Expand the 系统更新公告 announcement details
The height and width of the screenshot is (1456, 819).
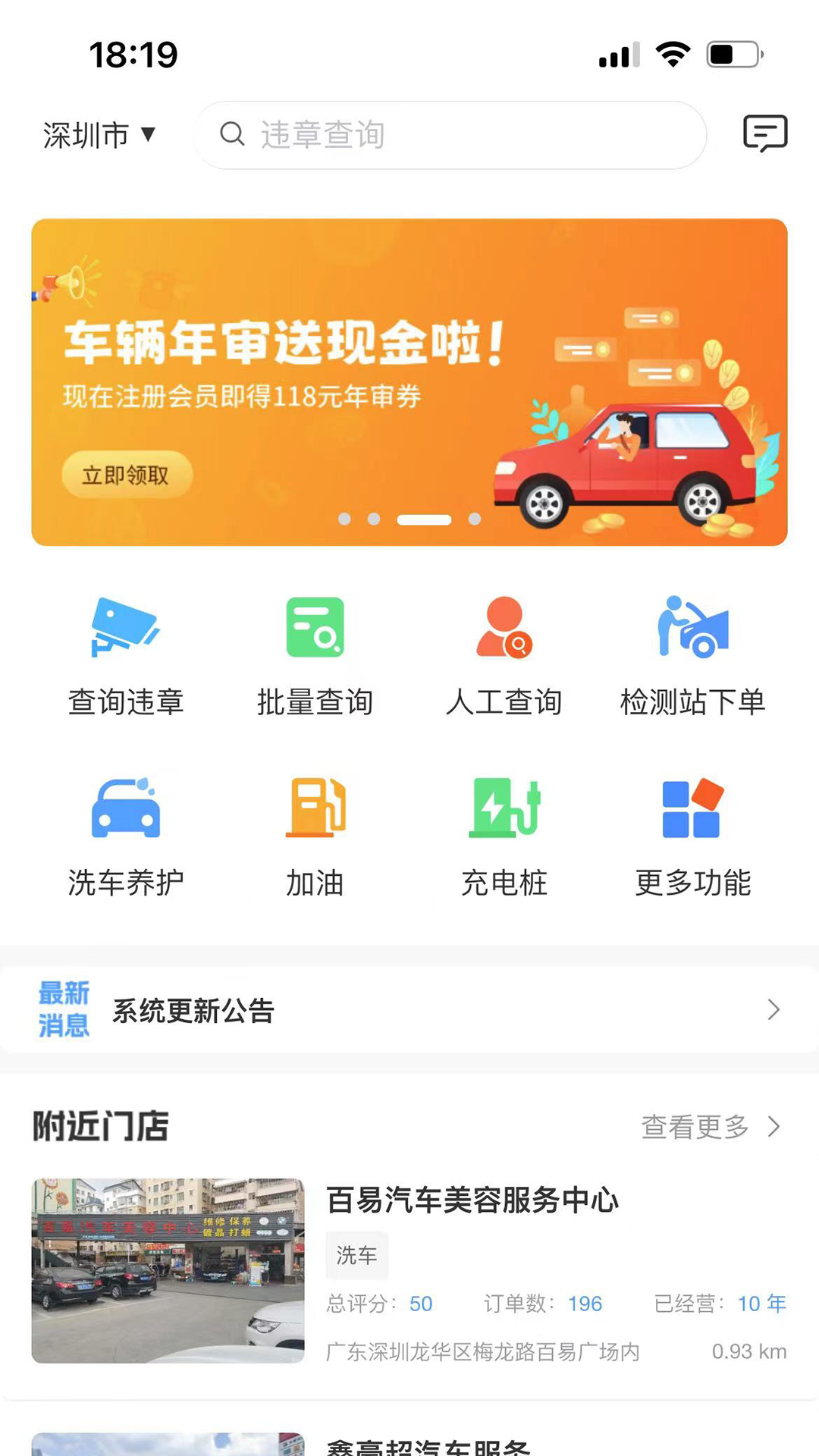coord(773,1010)
